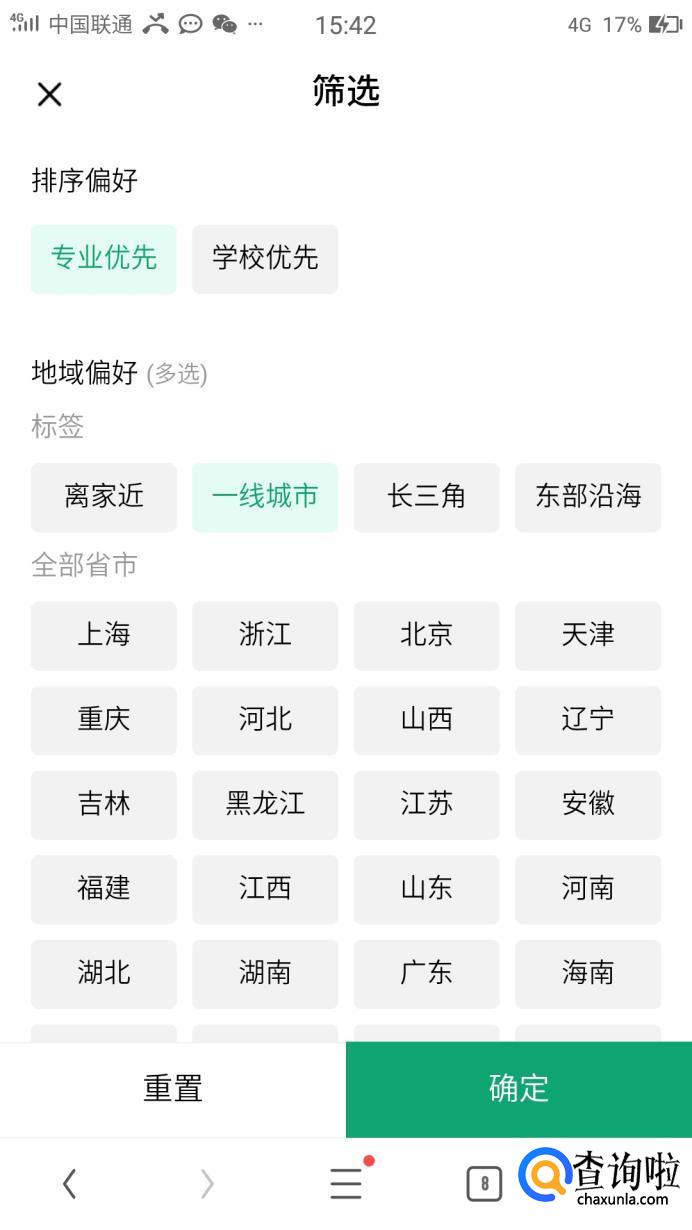
Task: Open the browser menu icon
Action: (x=347, y=1183)
